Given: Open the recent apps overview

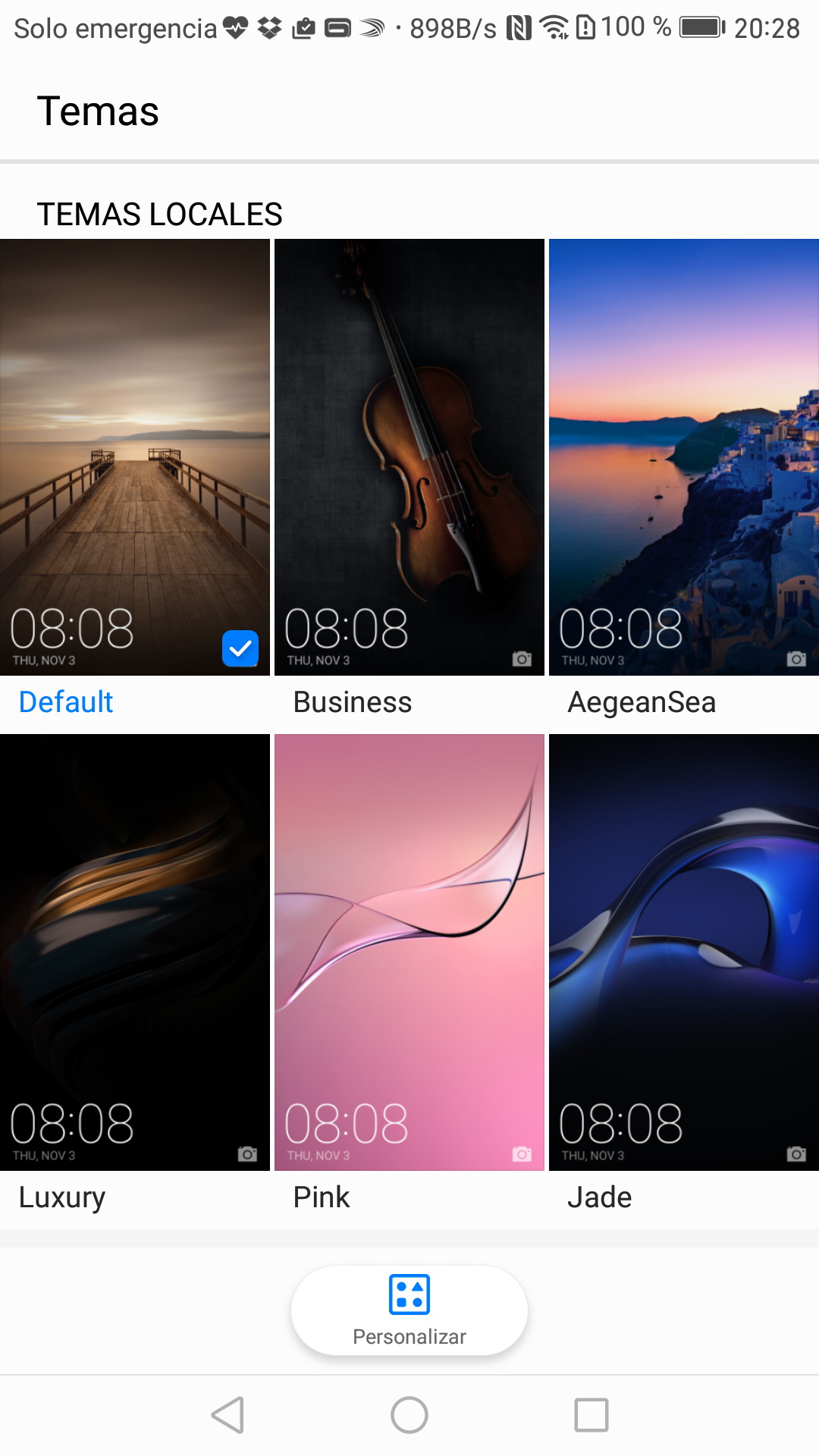Looking at the screenshot, I should [591, 1415].
